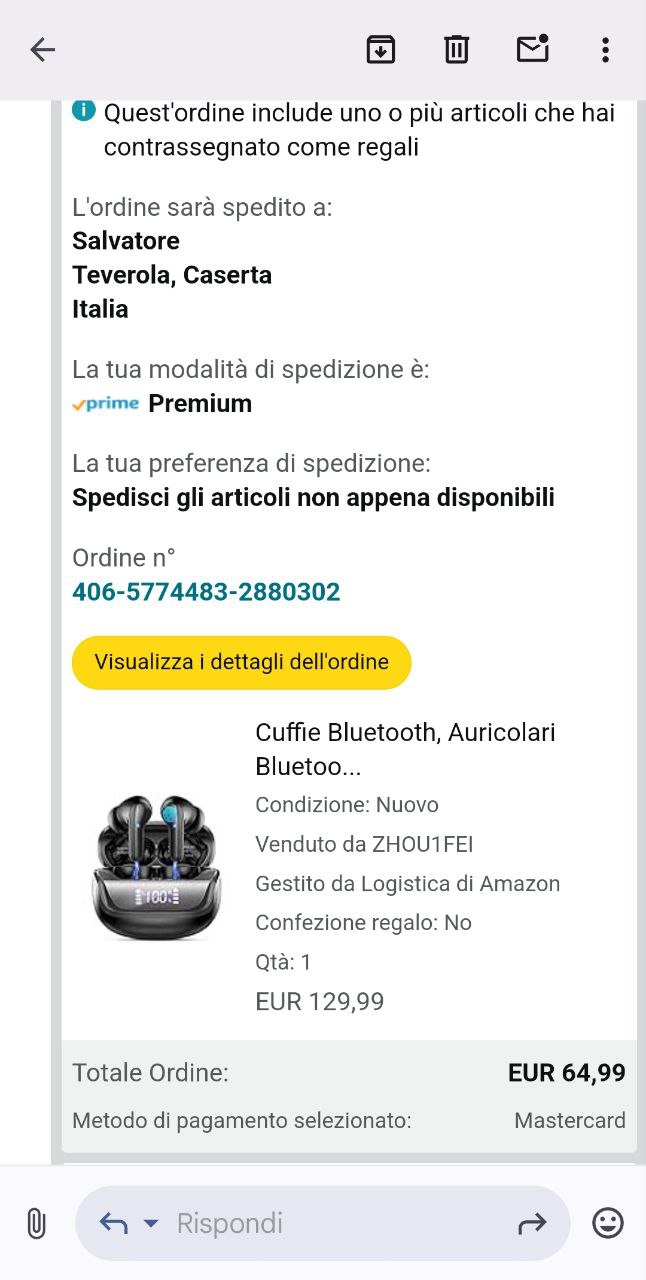
Task: Mark the email as unread
Action: [532, 49]
